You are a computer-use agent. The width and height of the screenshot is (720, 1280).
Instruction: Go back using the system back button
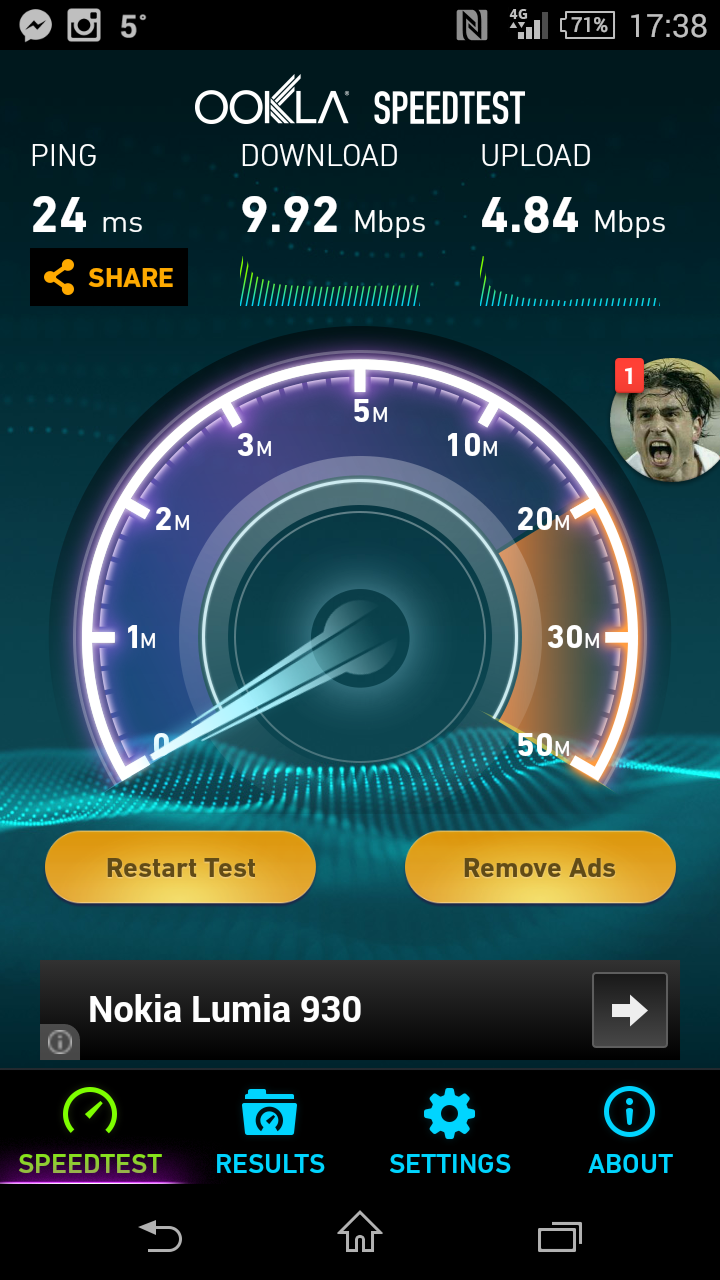(x=160, y=1236)
